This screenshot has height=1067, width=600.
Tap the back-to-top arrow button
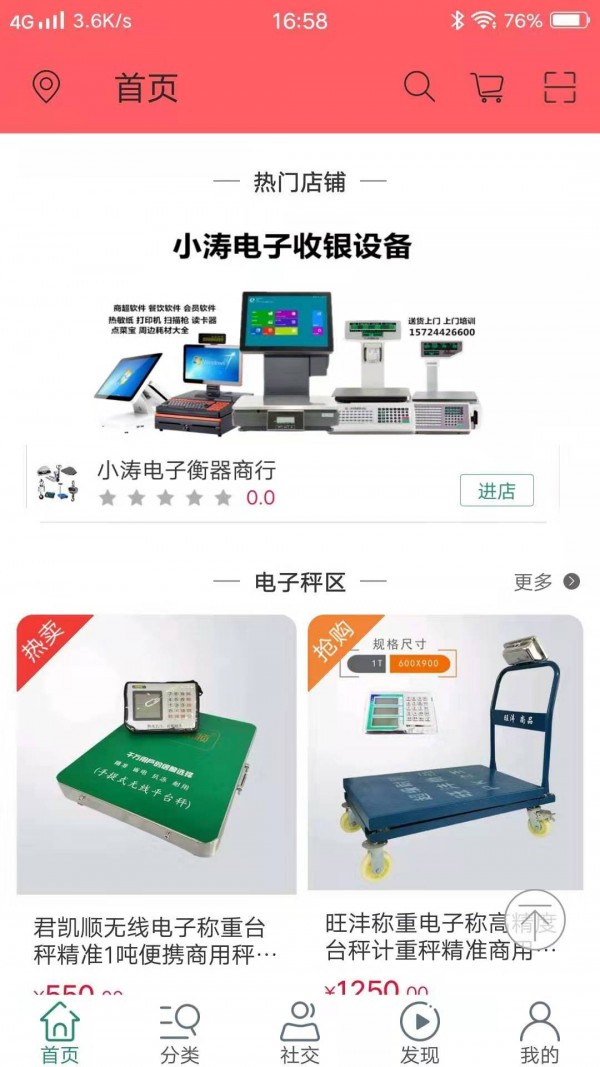pyautogui.click(x=535, y=918)
